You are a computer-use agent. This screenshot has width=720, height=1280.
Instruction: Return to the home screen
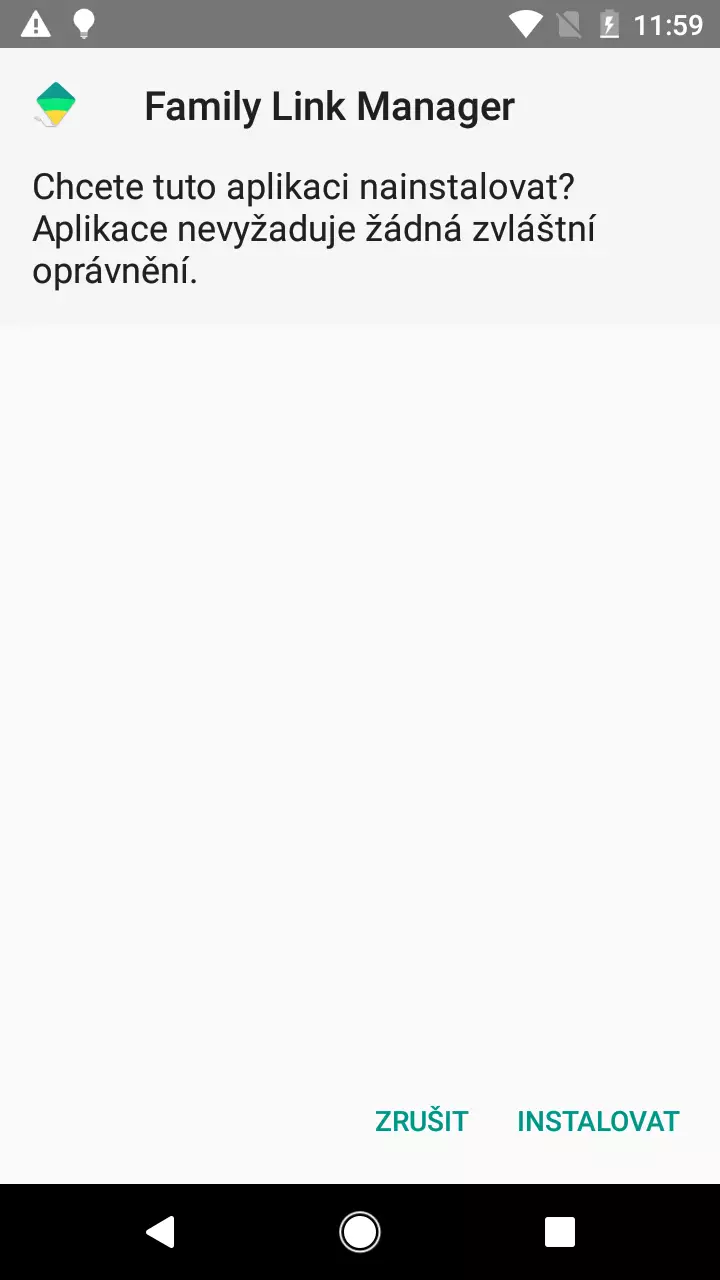[360, 1232]
